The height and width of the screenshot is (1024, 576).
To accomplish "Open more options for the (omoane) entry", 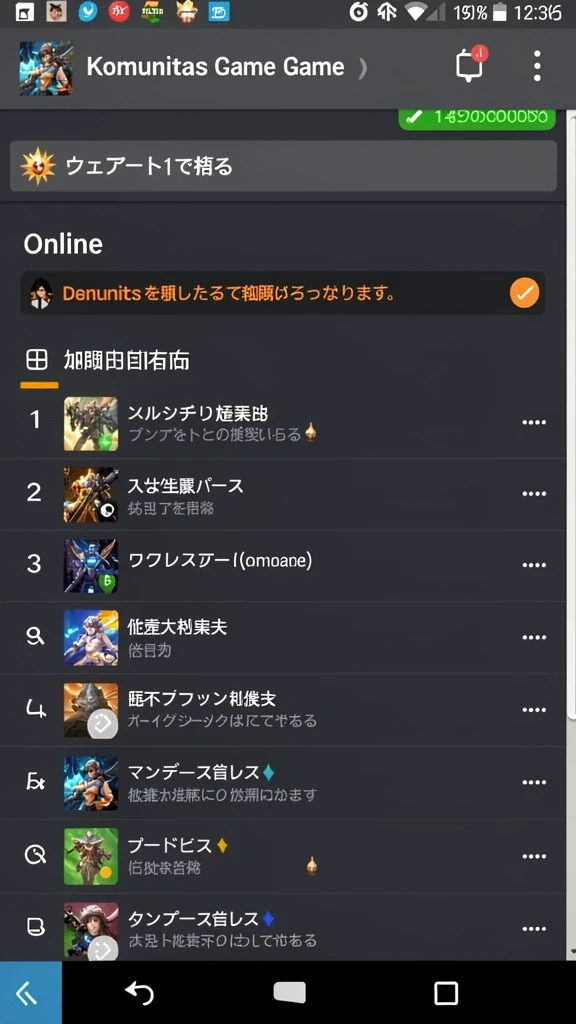I will [x=534, y=565].
